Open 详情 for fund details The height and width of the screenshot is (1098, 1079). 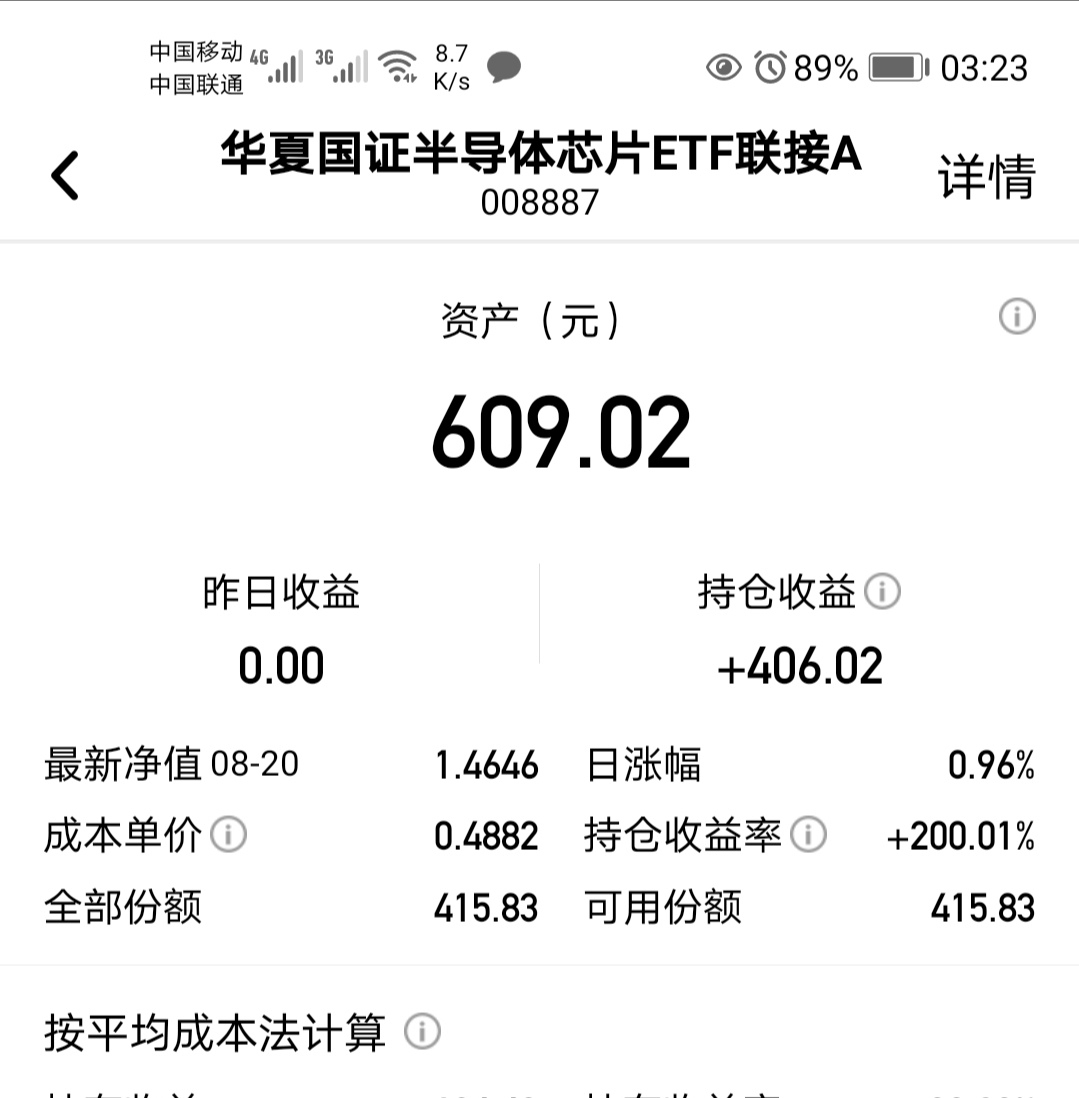(984, 178)
